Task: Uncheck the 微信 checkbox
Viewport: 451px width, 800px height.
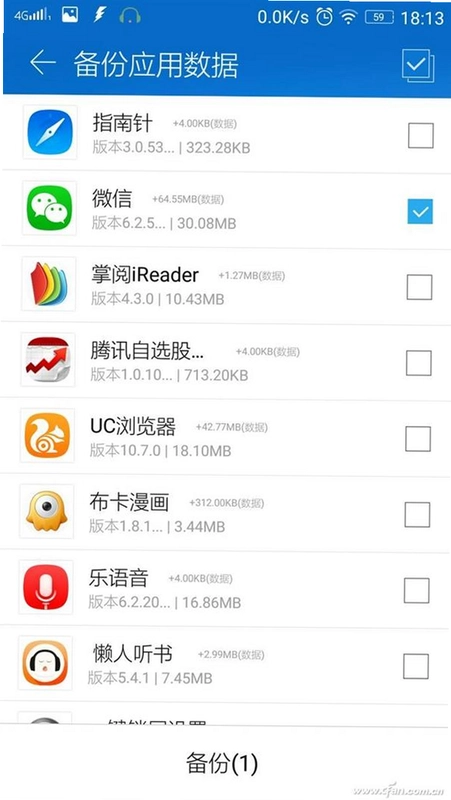Action: click(420, 211)
